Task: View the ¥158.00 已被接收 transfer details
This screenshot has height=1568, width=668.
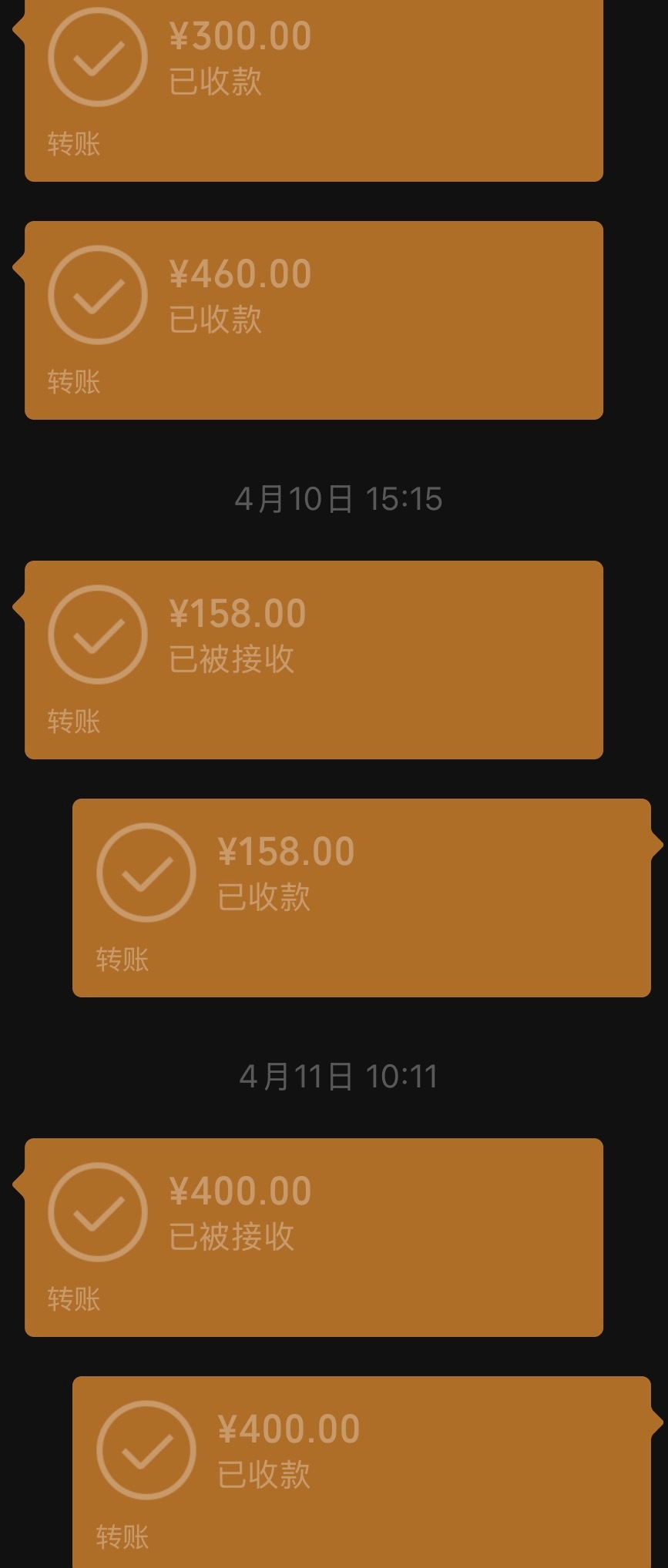Action: (x=314, y=660)
